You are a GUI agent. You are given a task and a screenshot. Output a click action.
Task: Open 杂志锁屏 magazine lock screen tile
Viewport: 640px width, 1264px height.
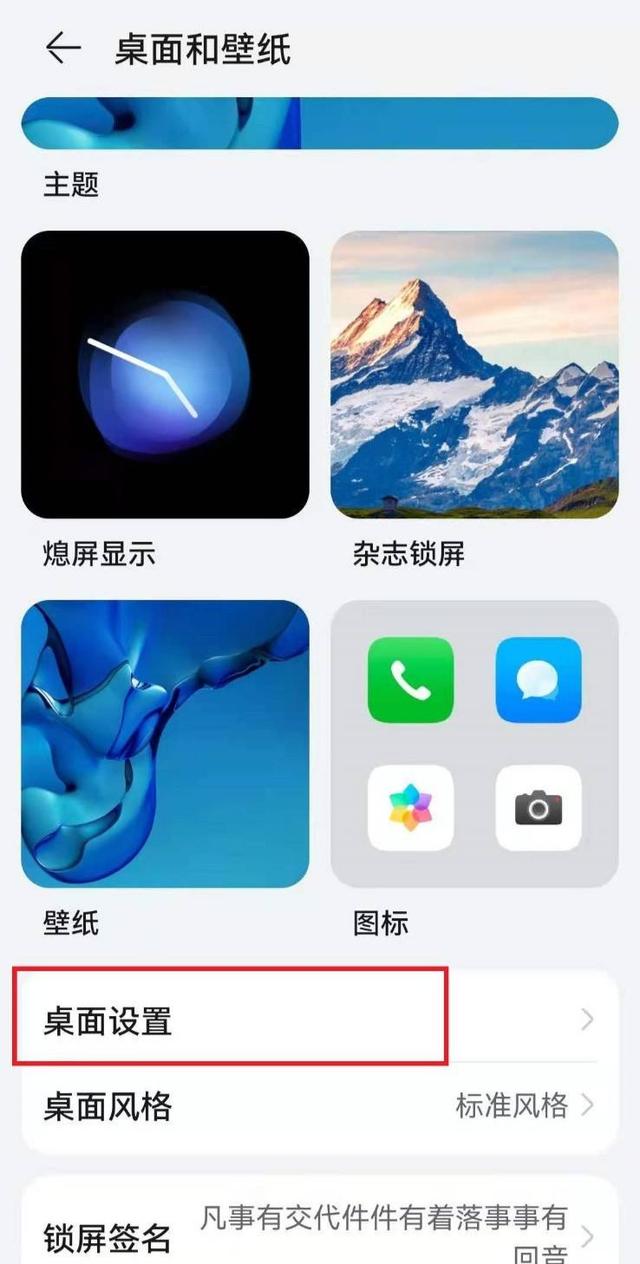(x=474, y=375)
